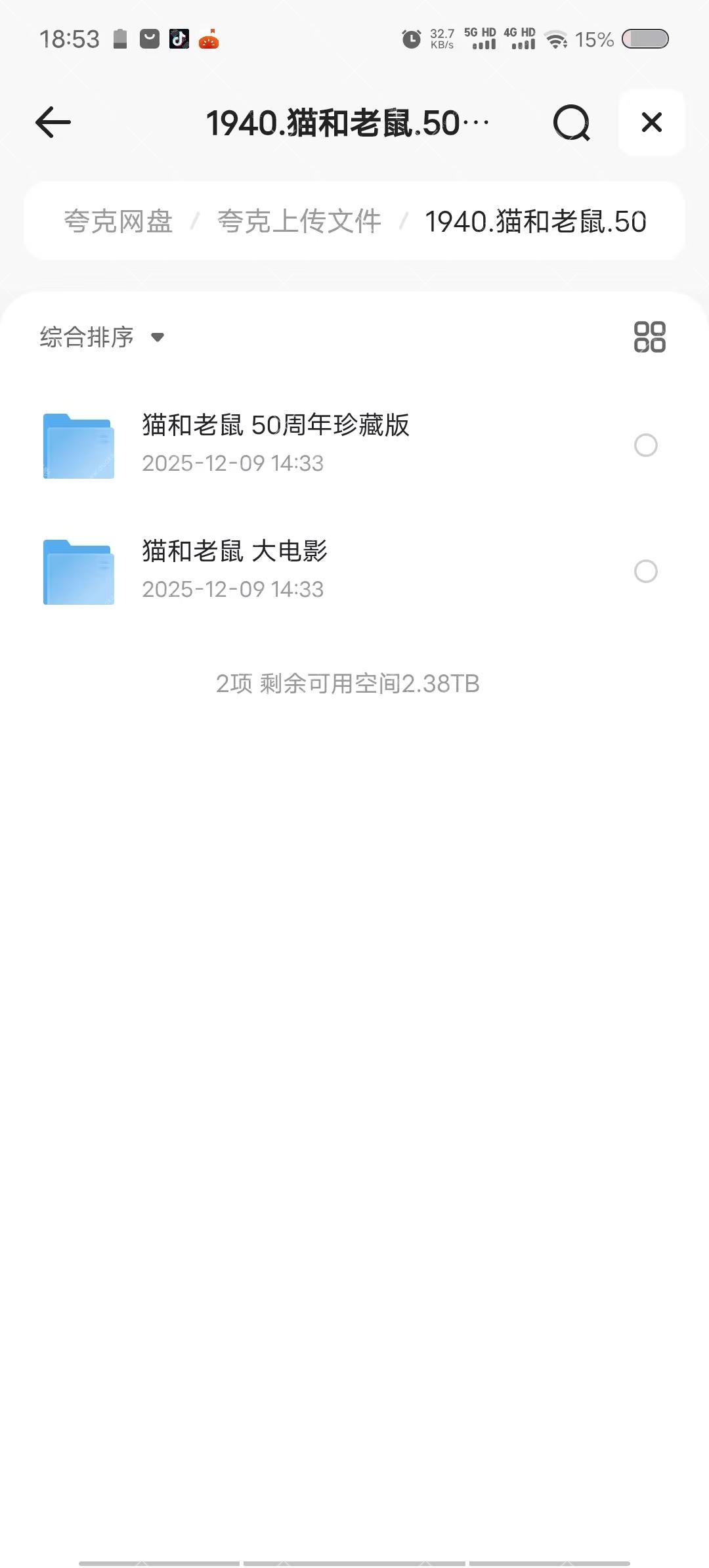Tap the alarm clock status bar icon

click(x=410, y=39)
